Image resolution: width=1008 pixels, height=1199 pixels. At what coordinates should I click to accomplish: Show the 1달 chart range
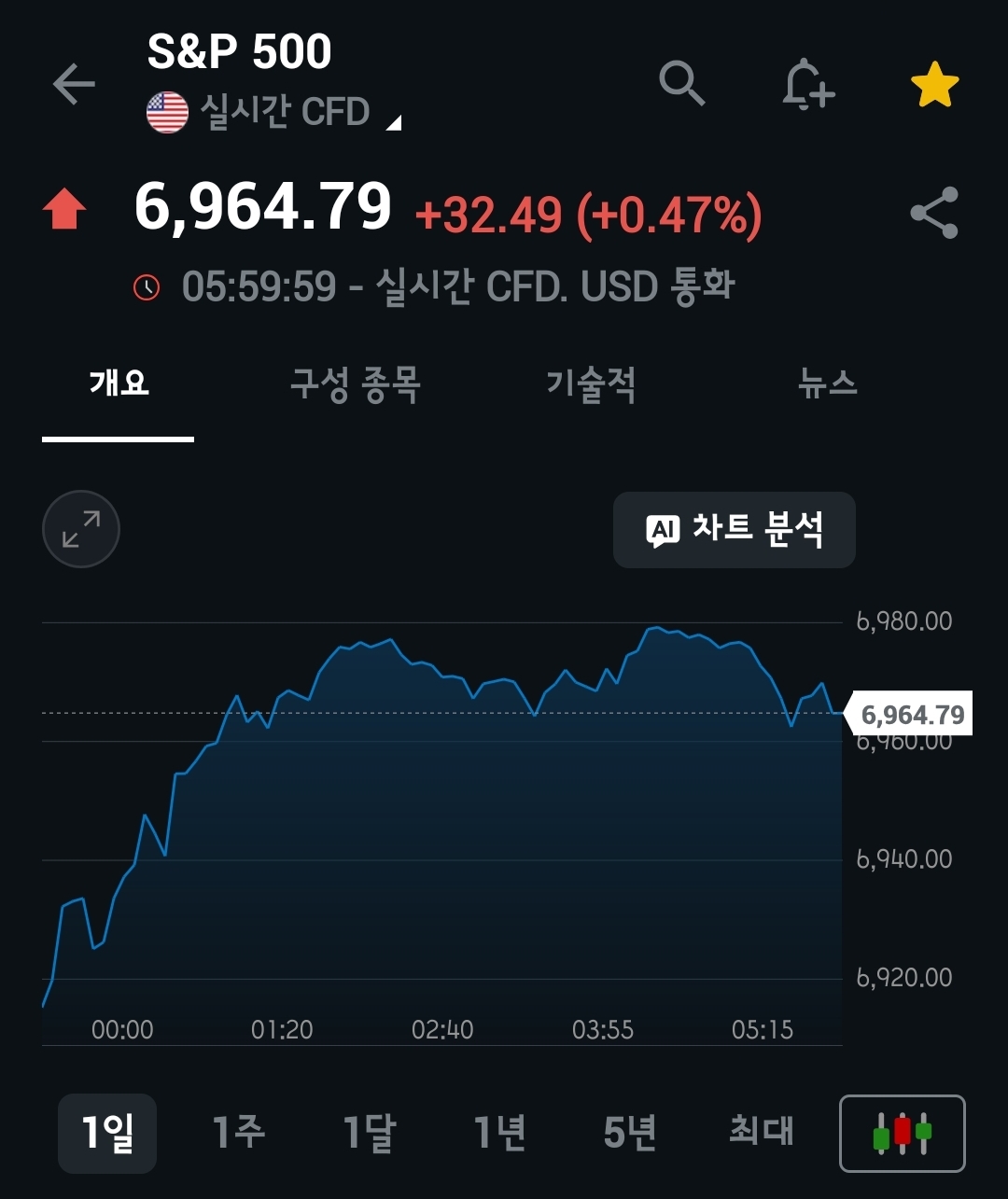pos(369,1133)
